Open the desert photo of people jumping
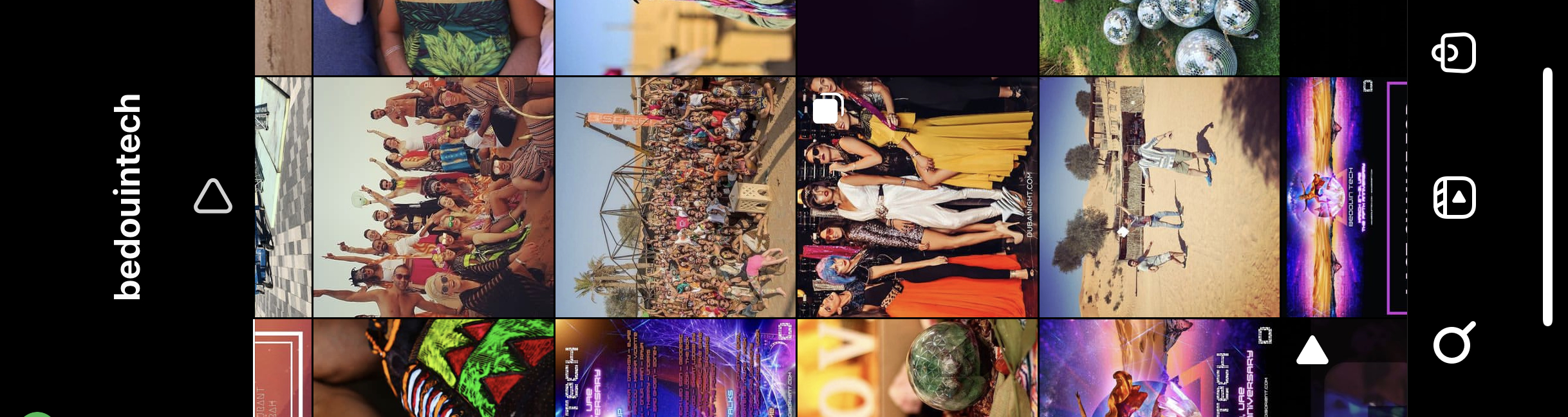 click(1159, 197)
